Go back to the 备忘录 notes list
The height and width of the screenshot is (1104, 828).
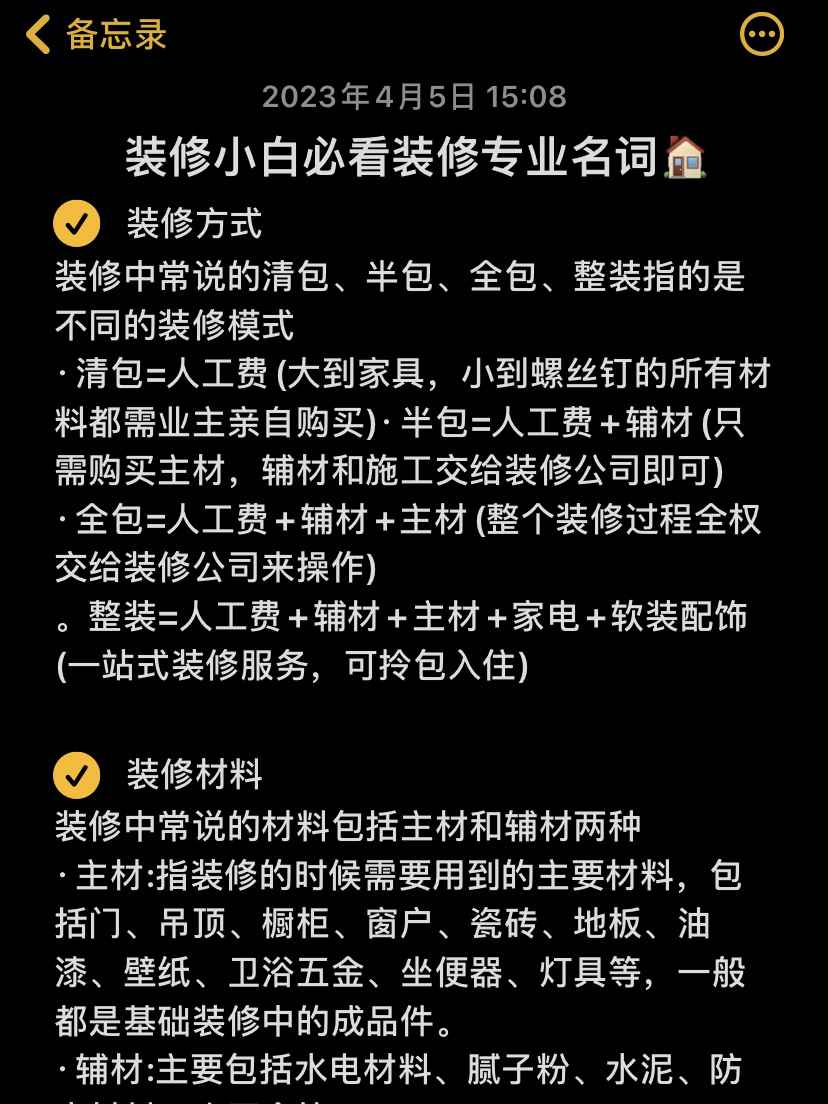[x=95, y=35]
